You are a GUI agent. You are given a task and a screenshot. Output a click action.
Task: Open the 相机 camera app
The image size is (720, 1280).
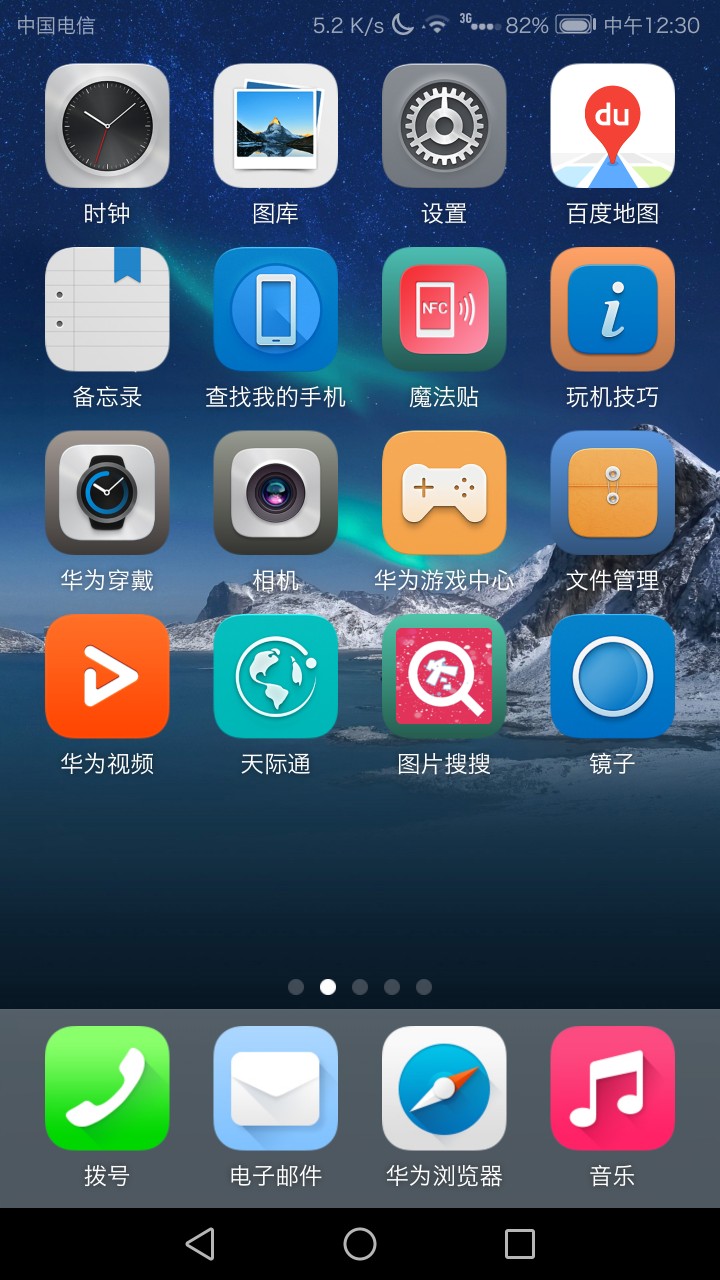click(x=275, y=493)
